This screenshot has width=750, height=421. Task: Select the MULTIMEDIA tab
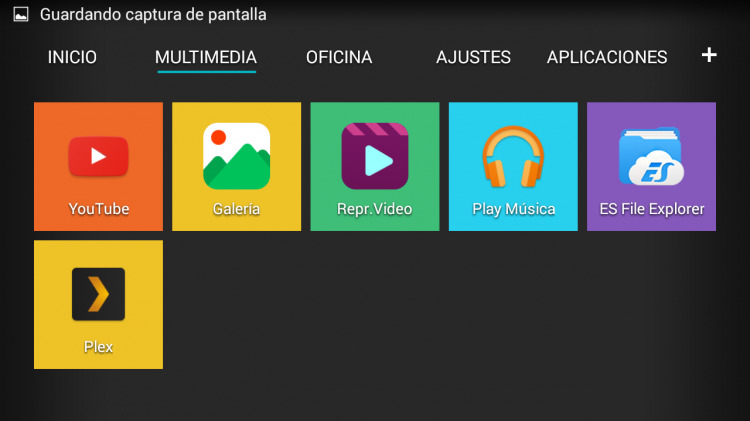click(205, 57)
